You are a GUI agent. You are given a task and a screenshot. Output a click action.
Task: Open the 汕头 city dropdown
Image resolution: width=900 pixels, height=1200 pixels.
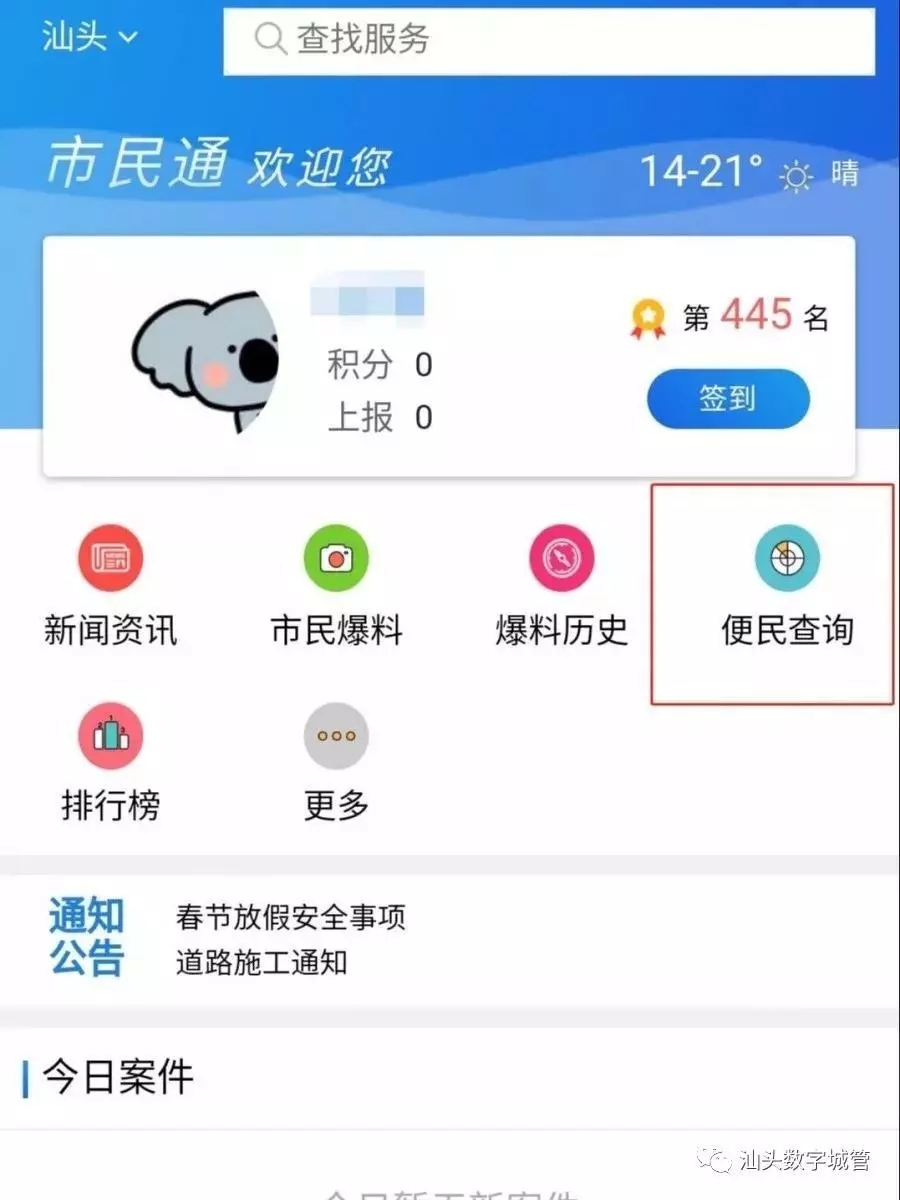coord(89,38)
